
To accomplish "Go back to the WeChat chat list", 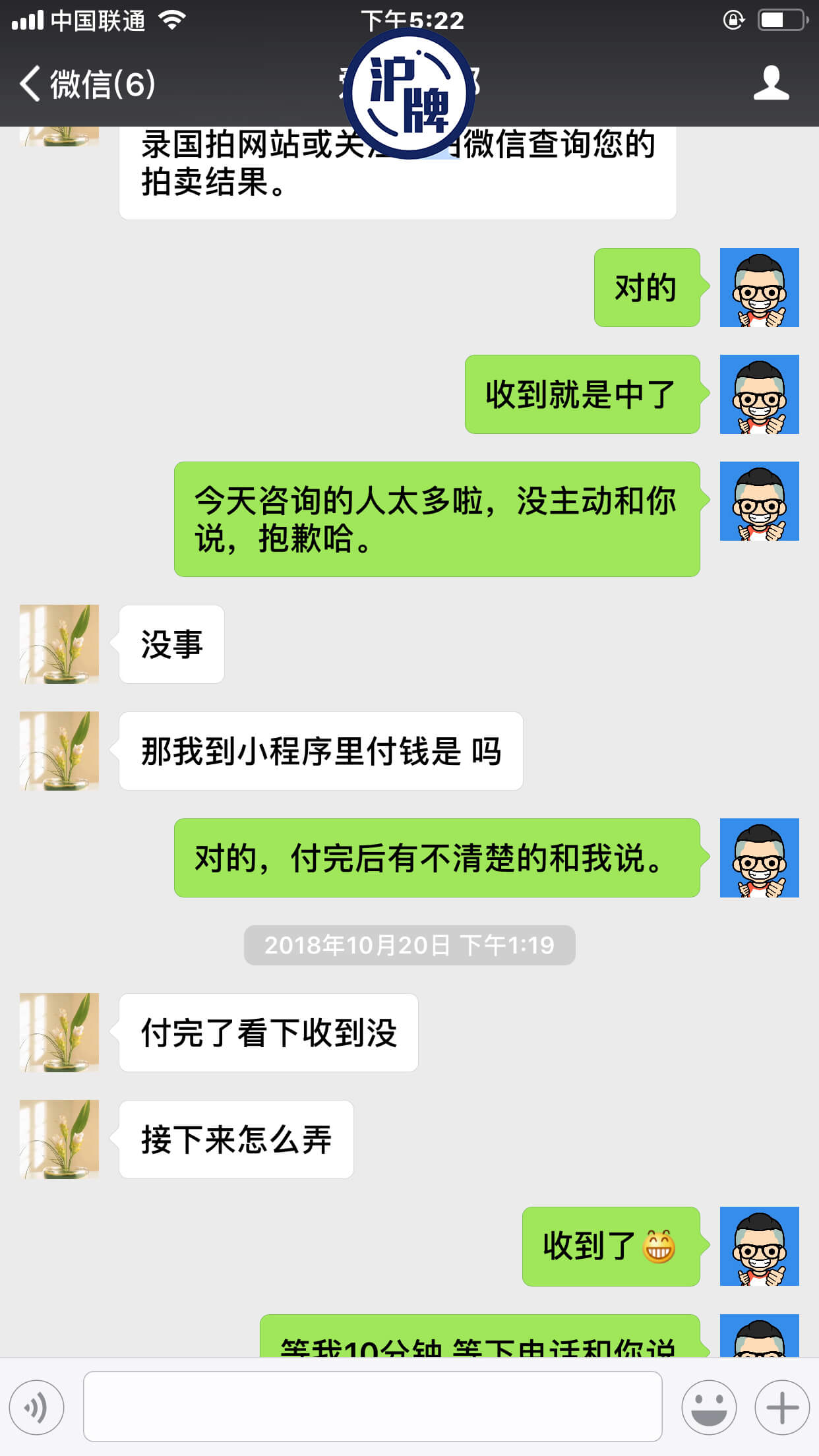I will (x=86, y=84).
